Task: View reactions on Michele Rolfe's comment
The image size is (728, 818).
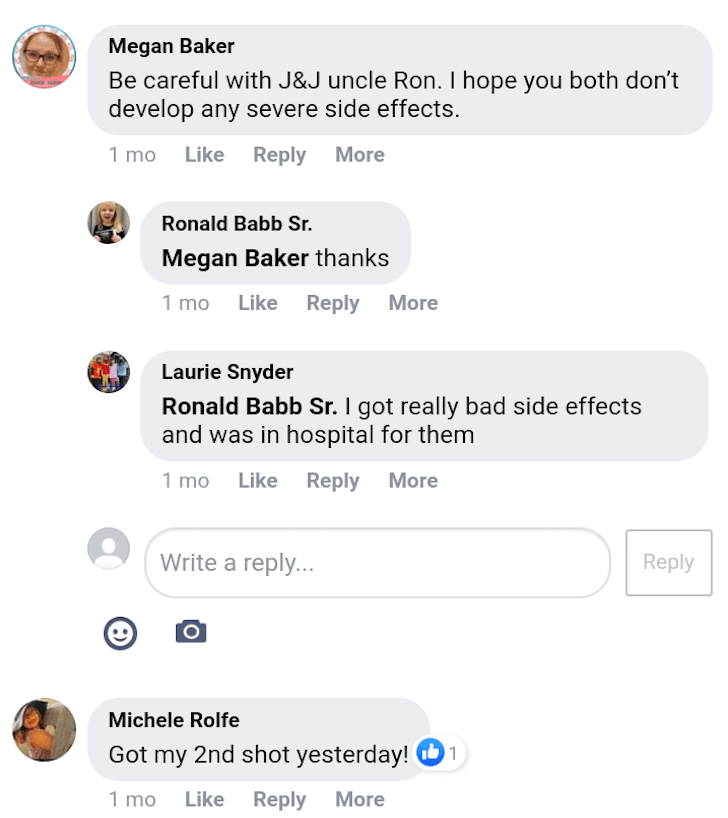Action: pyautogui.click(x=440, y=753)
